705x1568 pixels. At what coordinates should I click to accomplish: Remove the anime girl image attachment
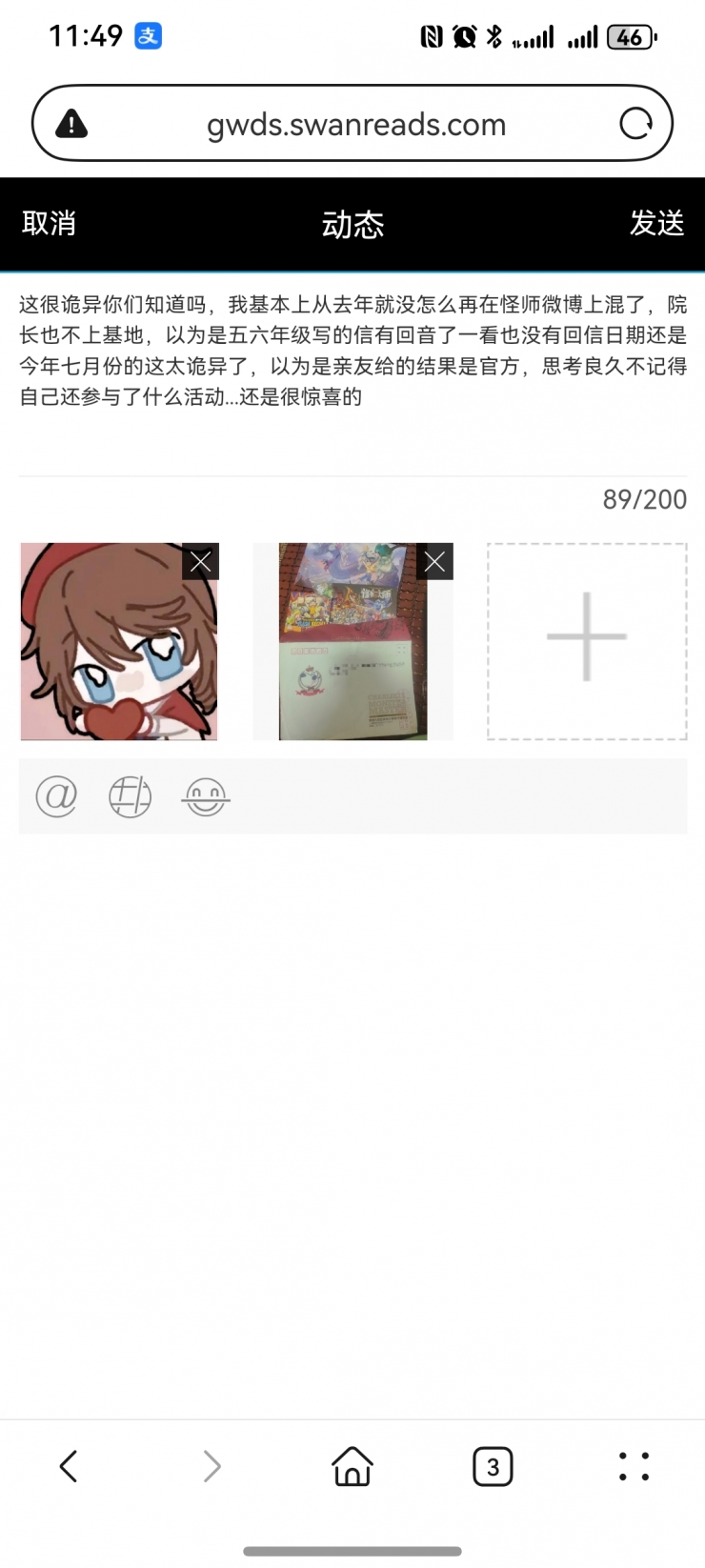pyautogui.click(x=200, y=562)
